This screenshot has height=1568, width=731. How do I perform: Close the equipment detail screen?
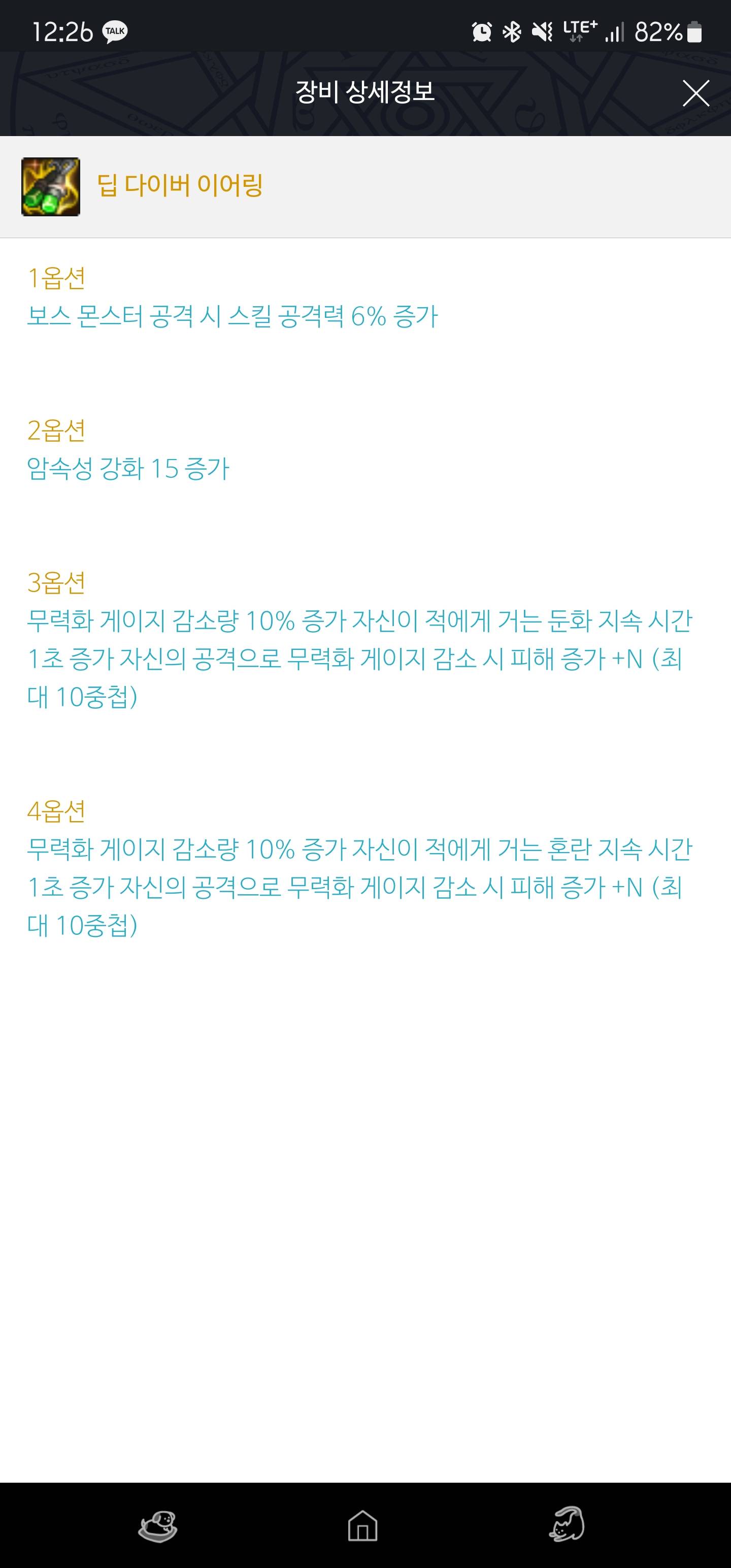(695, 93)
